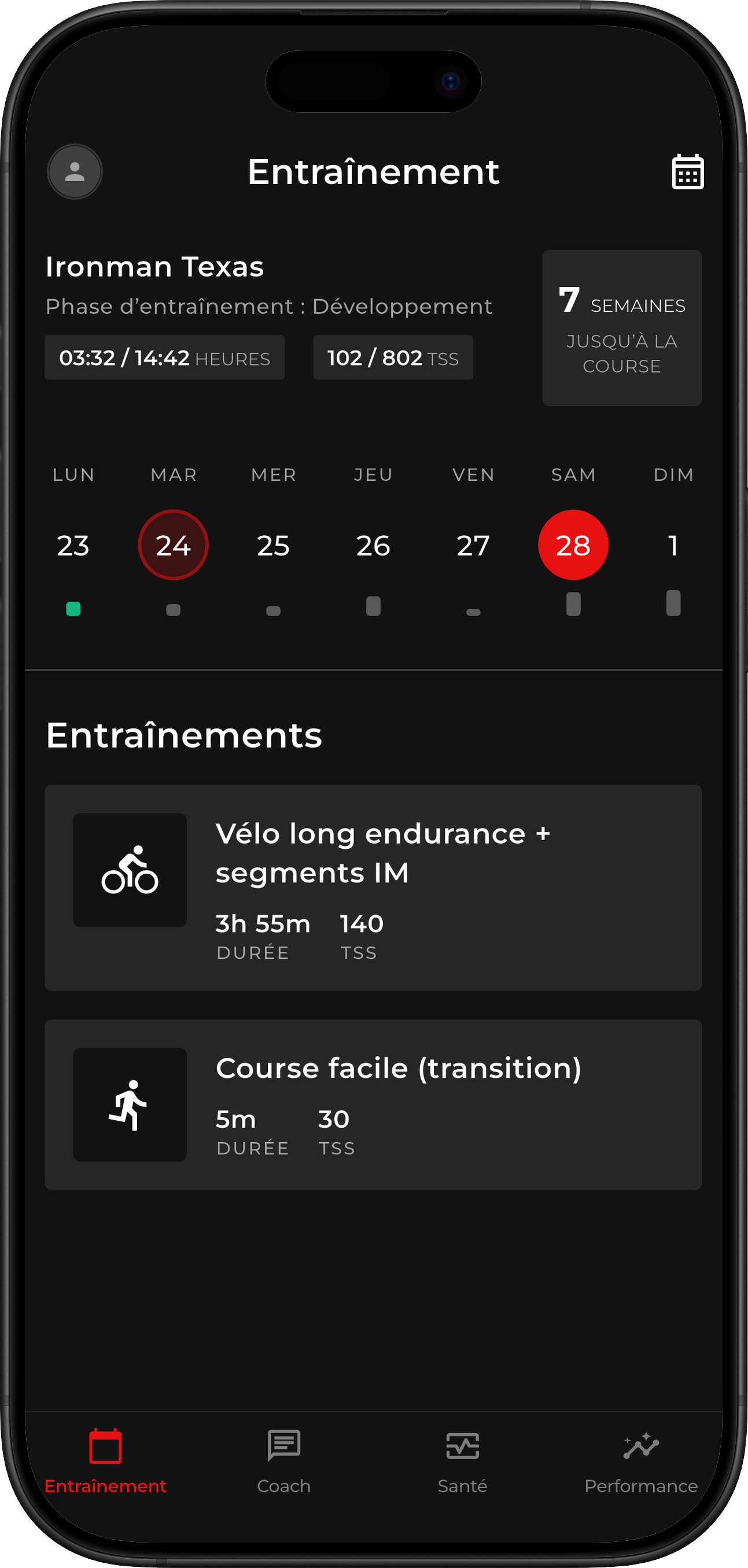The height and width of the screenshot is (1568, 748).
Task: Select Sunday 1 in the week
Action: tap(673, 546)
